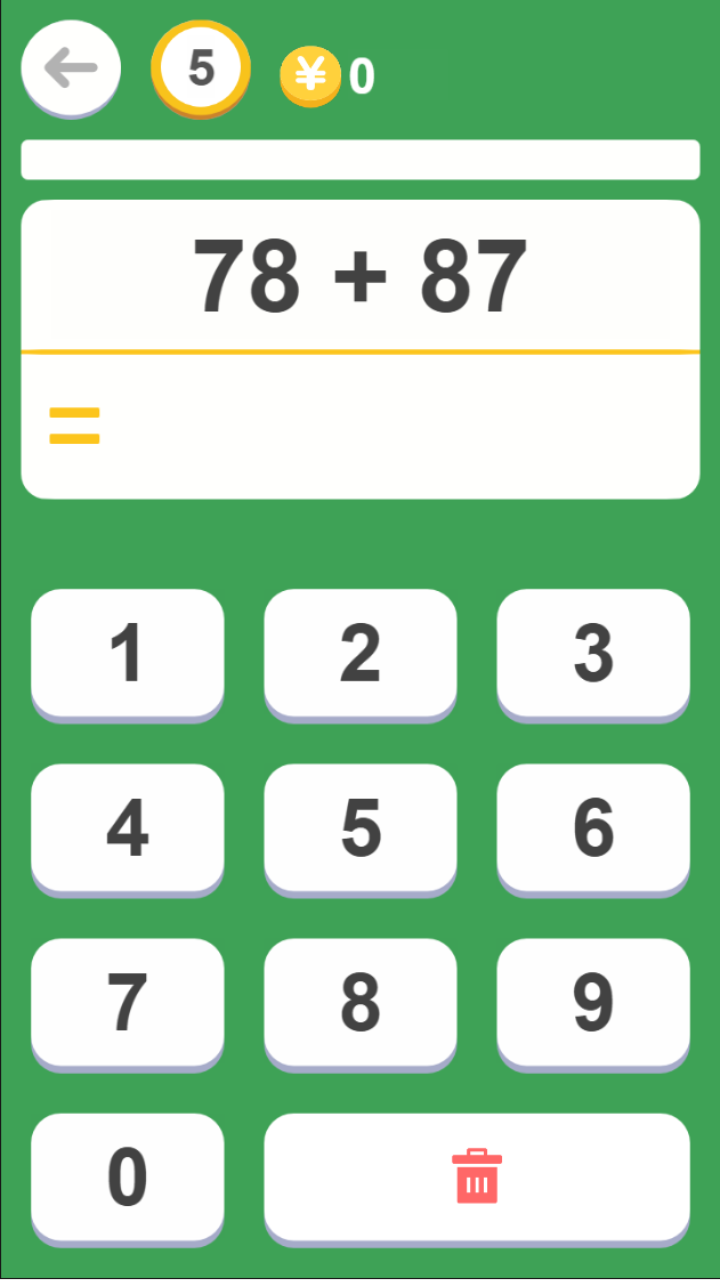Clear the answer with the trash button

click(x=477, y=1177)
